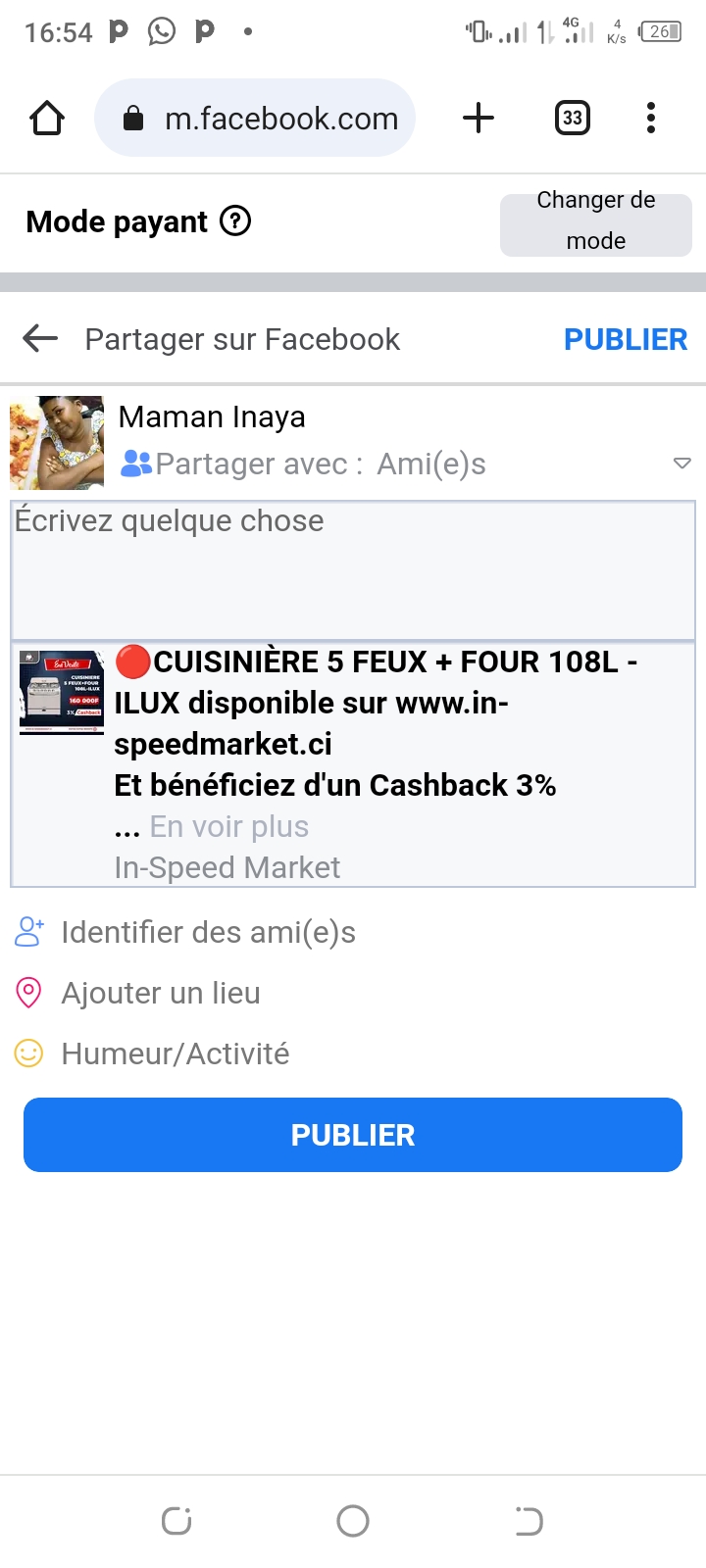Choose Ajouter un lieu
Image resolution: width=706 pixels, height=1568 pixels.
(161, 993)
